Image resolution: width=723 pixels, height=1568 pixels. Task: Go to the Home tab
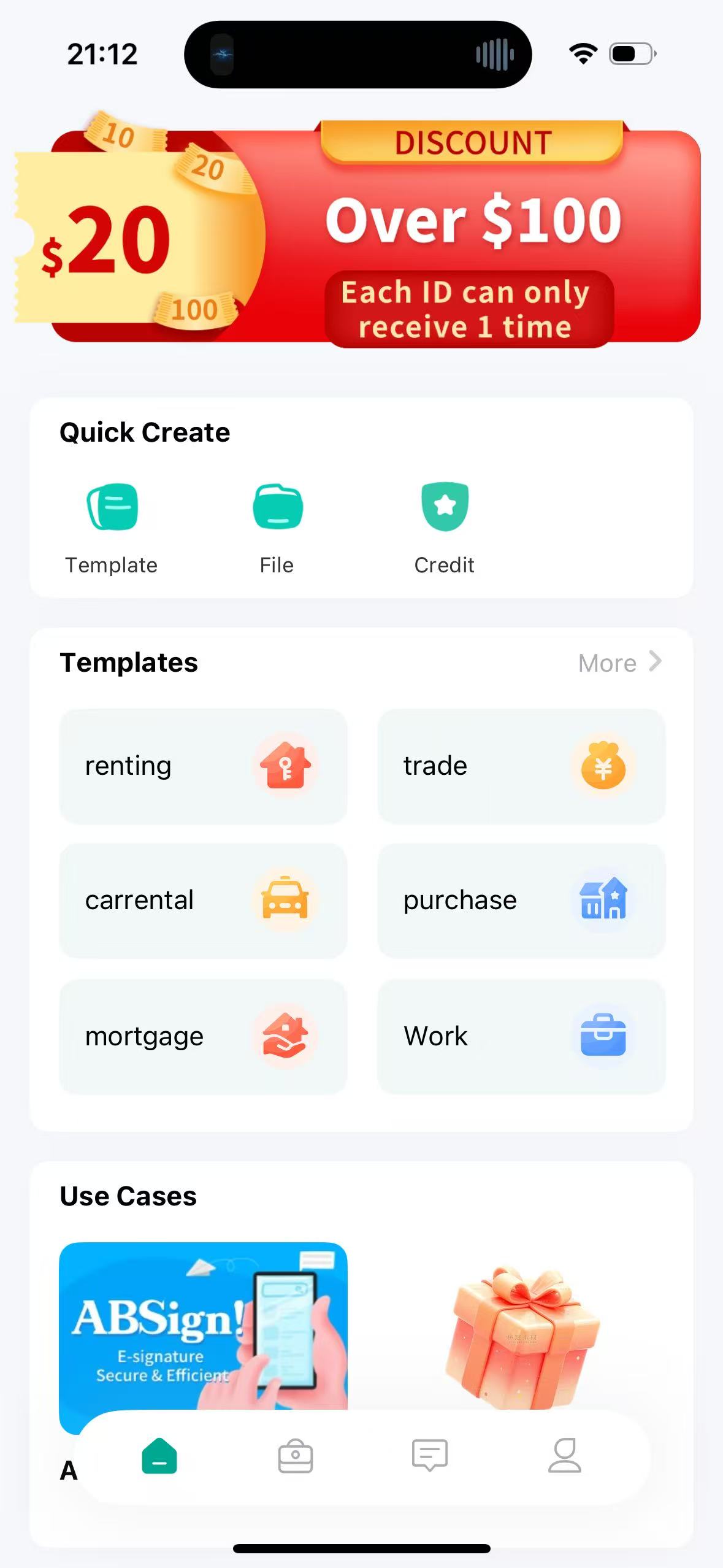pos(159,1456)
